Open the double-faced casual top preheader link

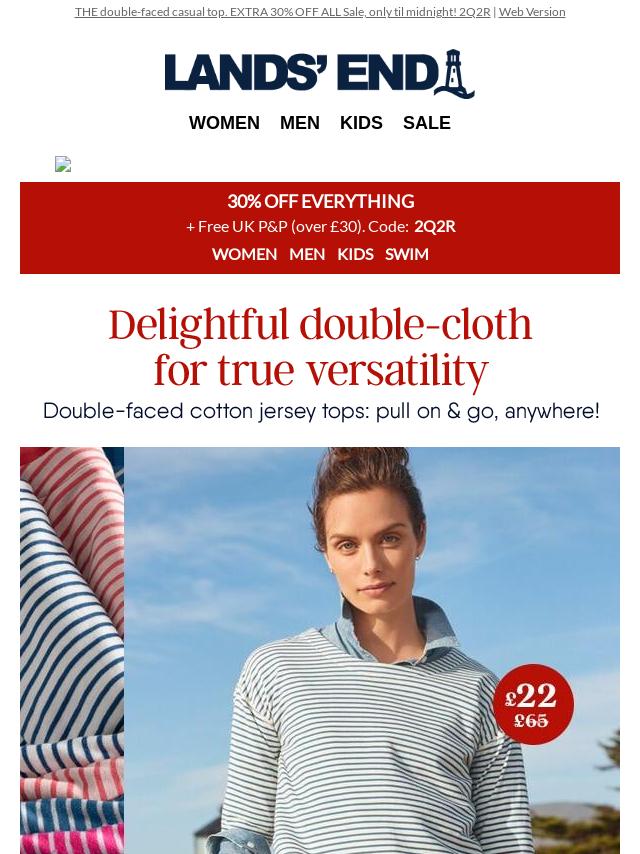point(282,12)
